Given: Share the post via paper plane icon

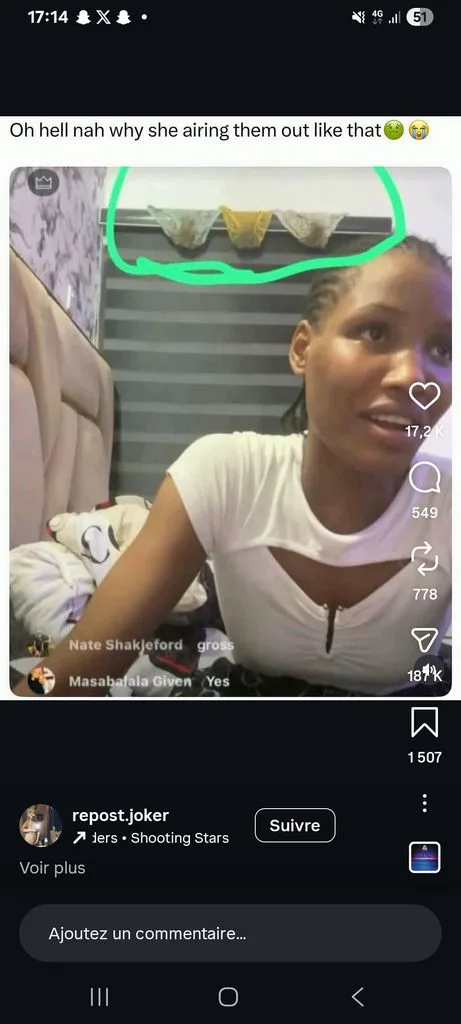Looking at the screenshot, I should pos(424,641).
